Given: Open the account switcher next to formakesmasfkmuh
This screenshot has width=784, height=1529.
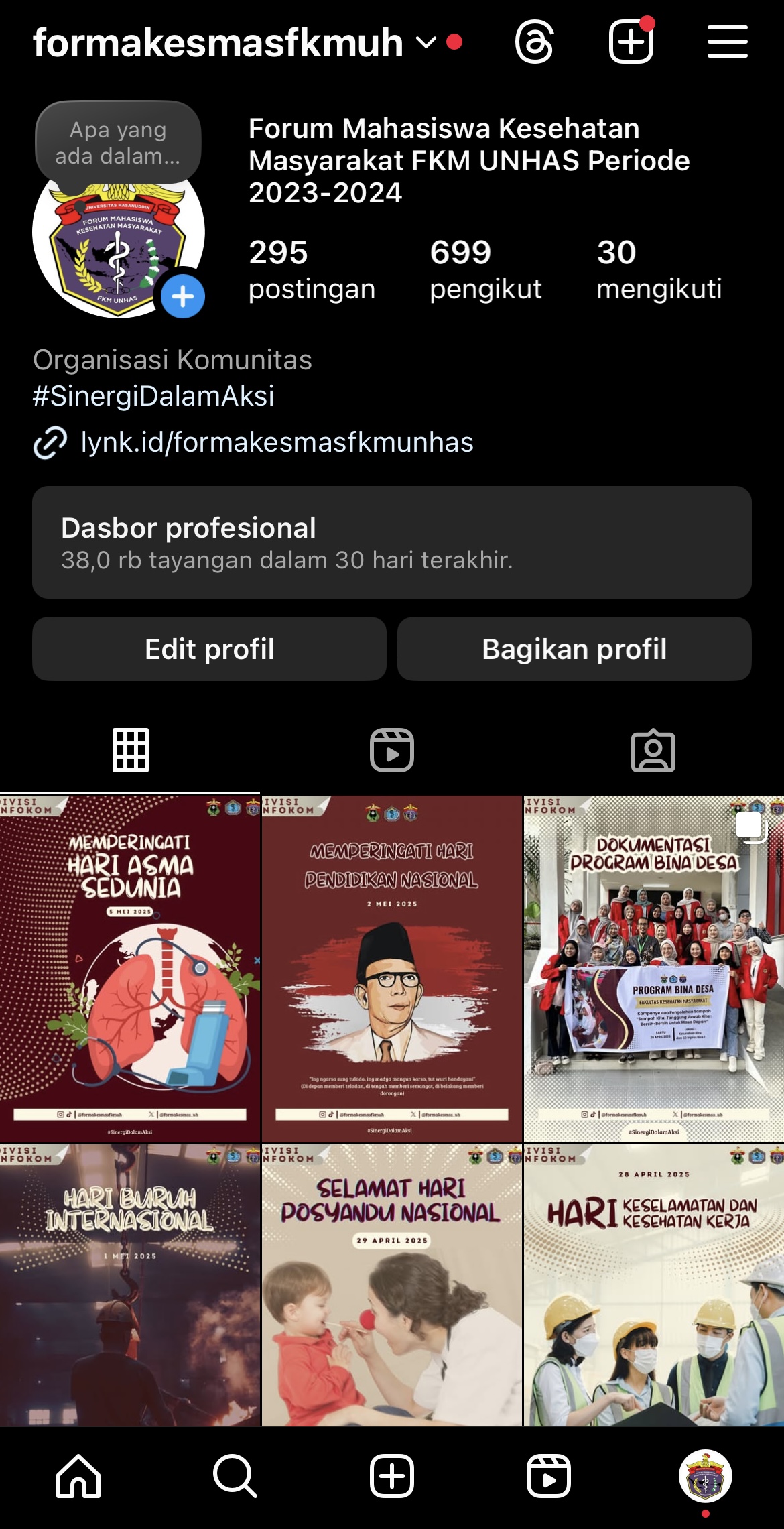Looking at the screenshot, I should (x=426, y=43).
